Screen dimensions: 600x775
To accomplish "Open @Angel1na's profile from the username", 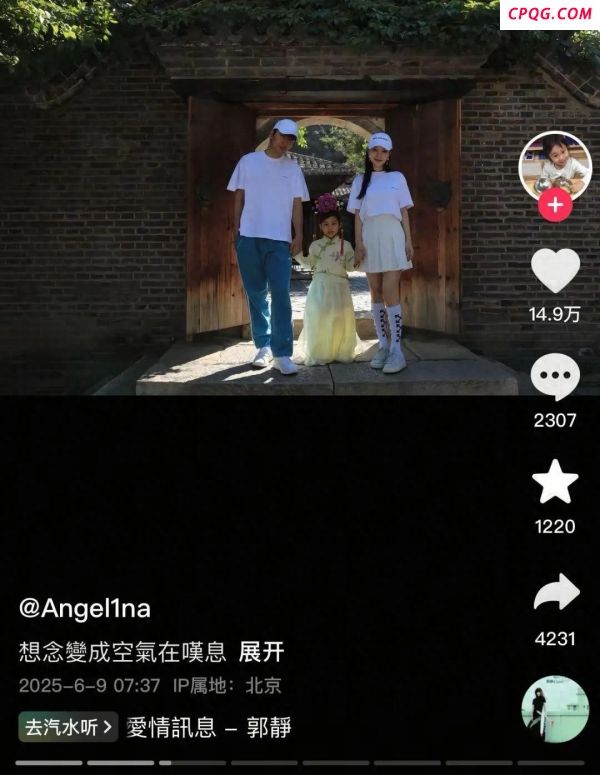I will (x=85, y=607).
